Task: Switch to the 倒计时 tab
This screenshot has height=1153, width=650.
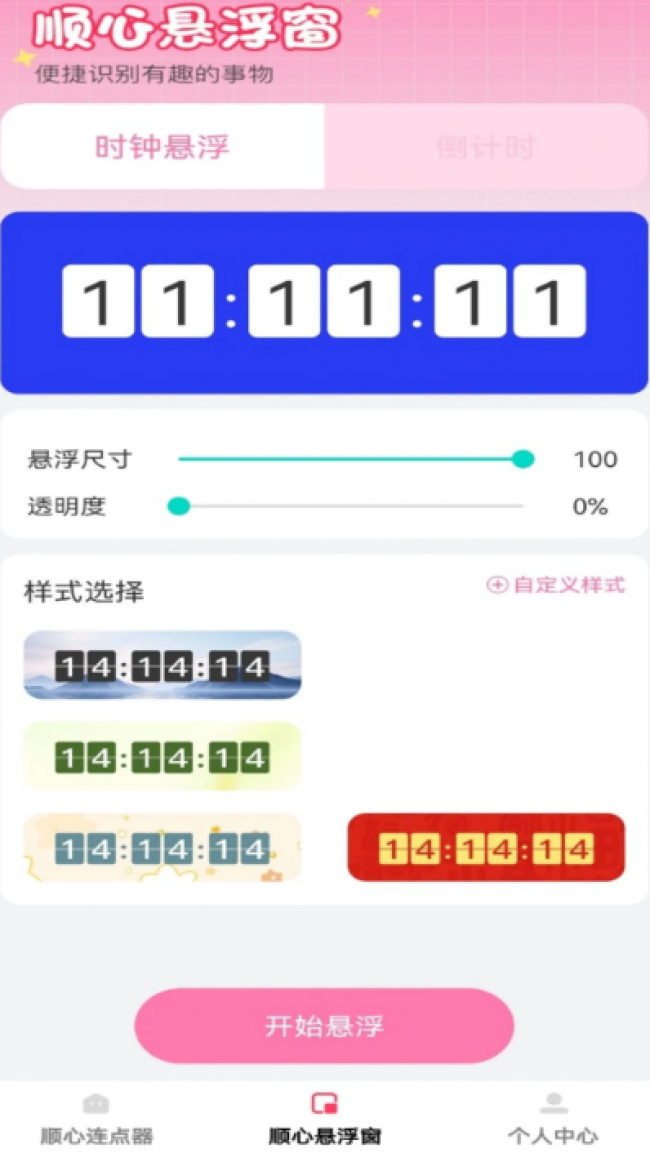Action: (x=486, y=147)
